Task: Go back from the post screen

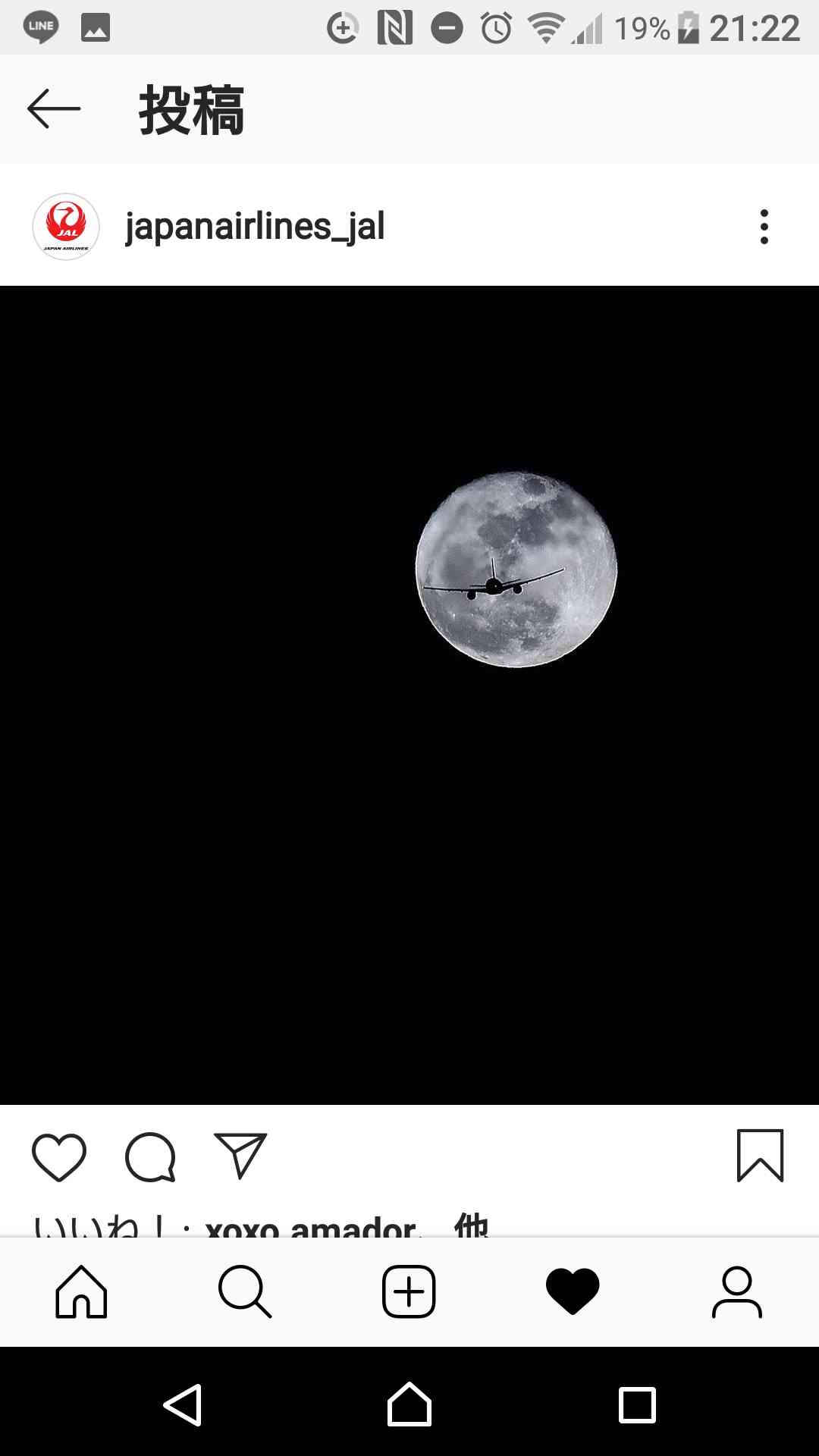Action: 54,109
